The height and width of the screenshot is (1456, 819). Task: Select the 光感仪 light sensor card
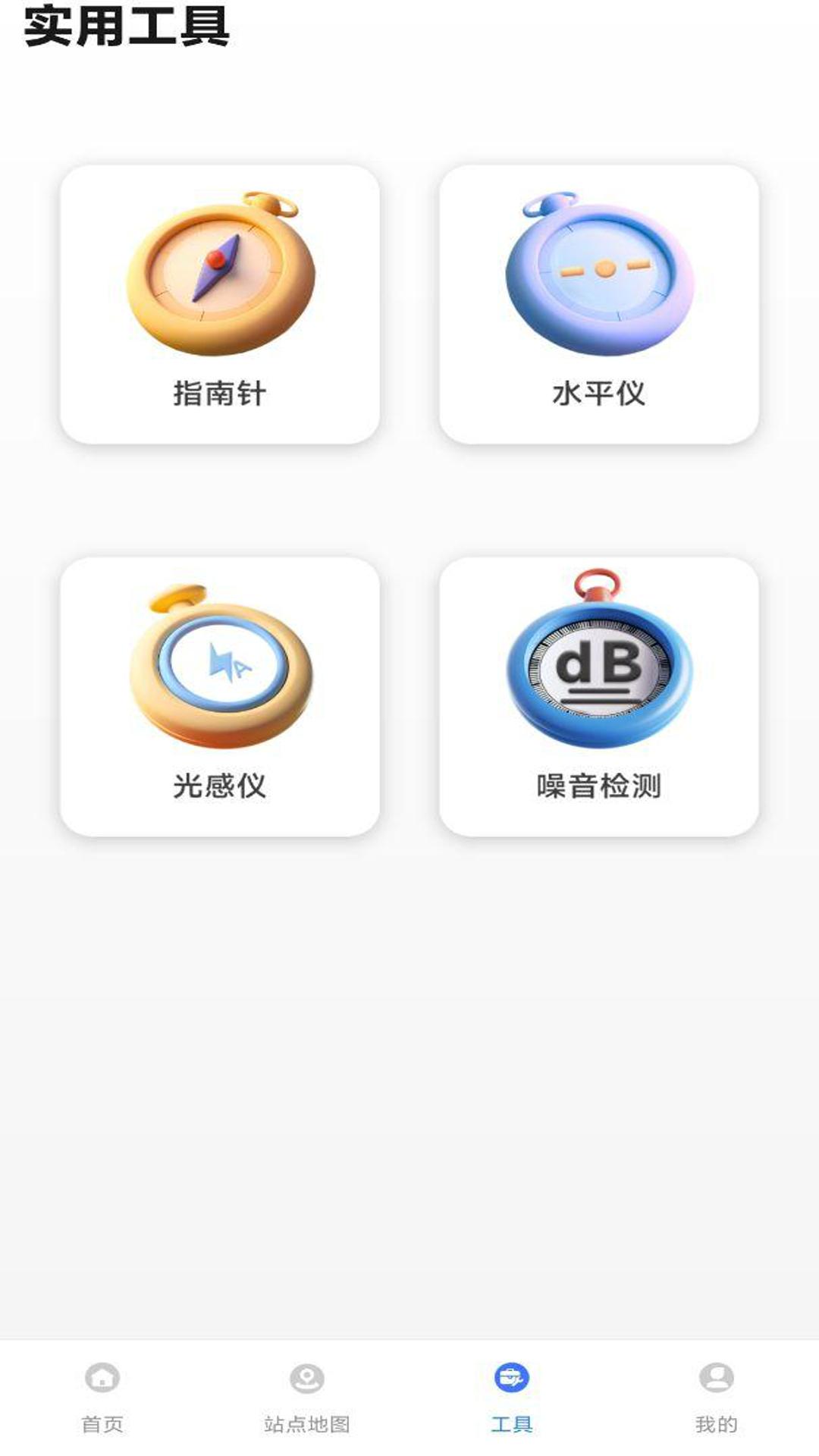coord(220,696)
